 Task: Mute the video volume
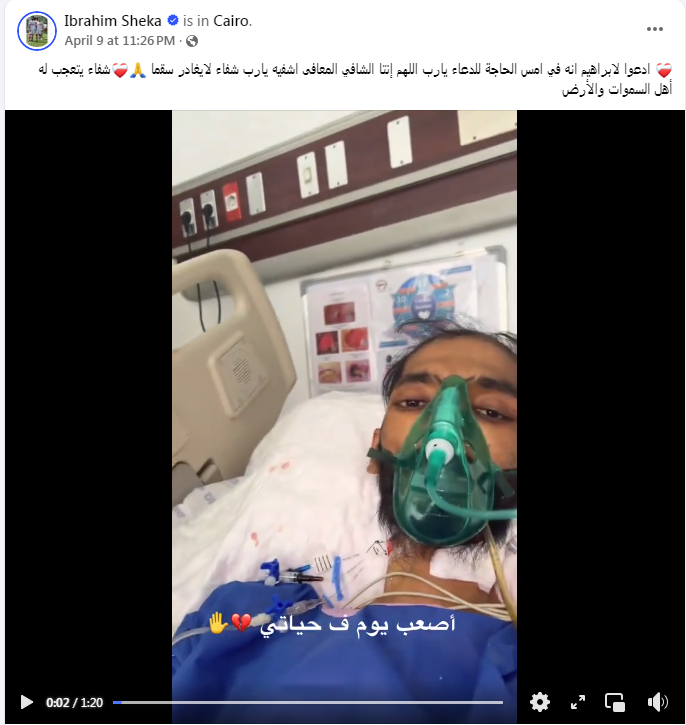(x=657, y=702)
